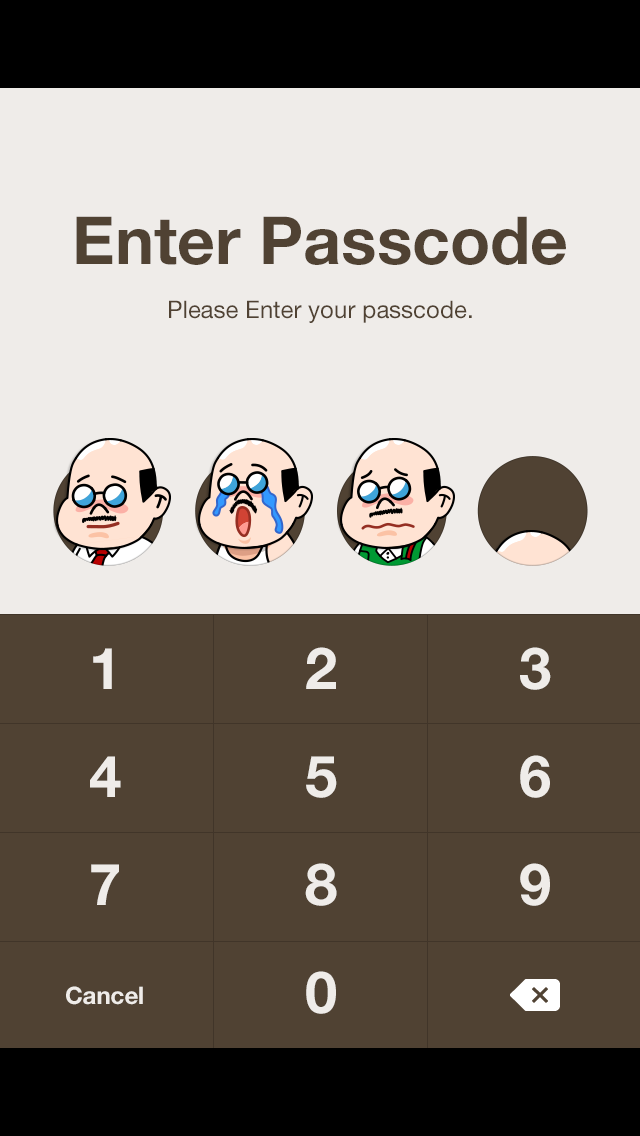Tap the number 2 key
This screenshot has height=1136, width=640.
point(320,669)
